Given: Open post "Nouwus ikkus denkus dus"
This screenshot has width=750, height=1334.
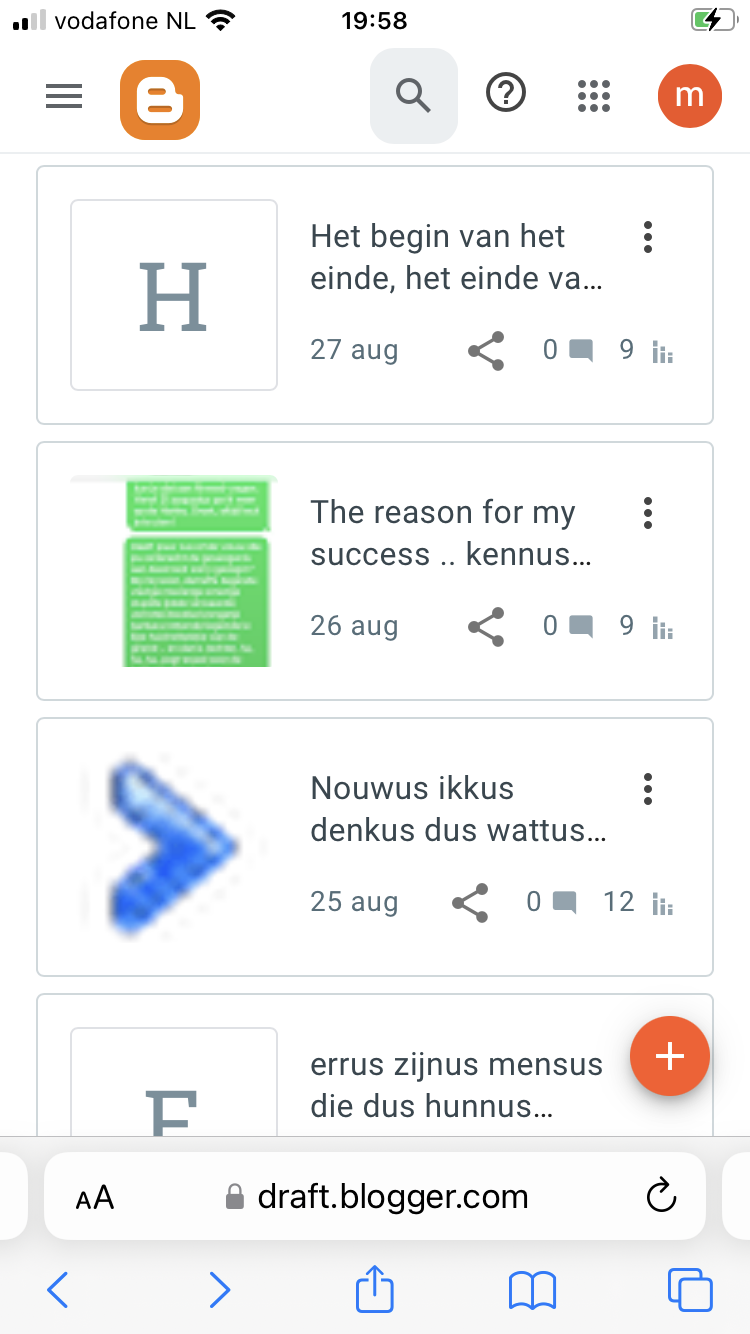Looking at the screenshot, I should point(455,809).
